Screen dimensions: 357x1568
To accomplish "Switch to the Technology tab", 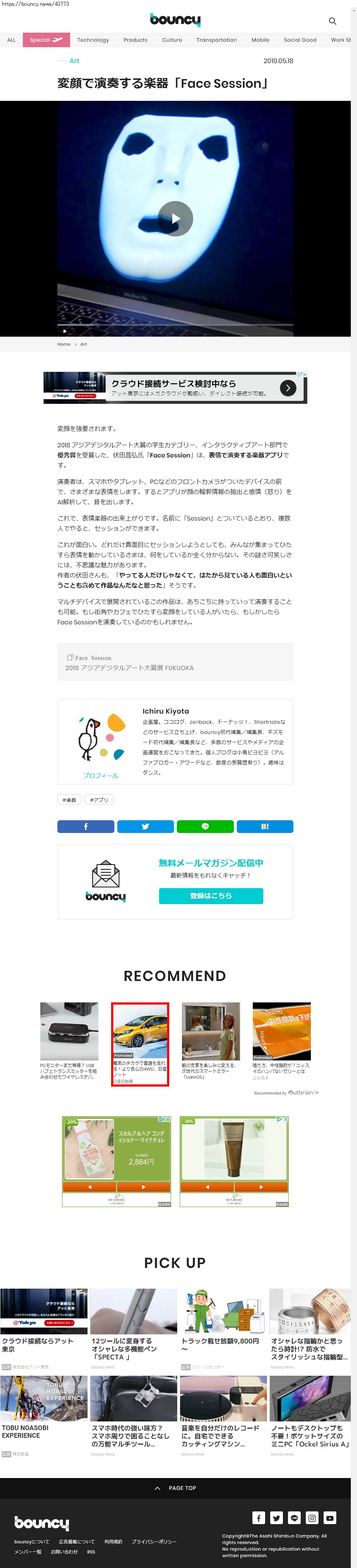I will point(93,40).
